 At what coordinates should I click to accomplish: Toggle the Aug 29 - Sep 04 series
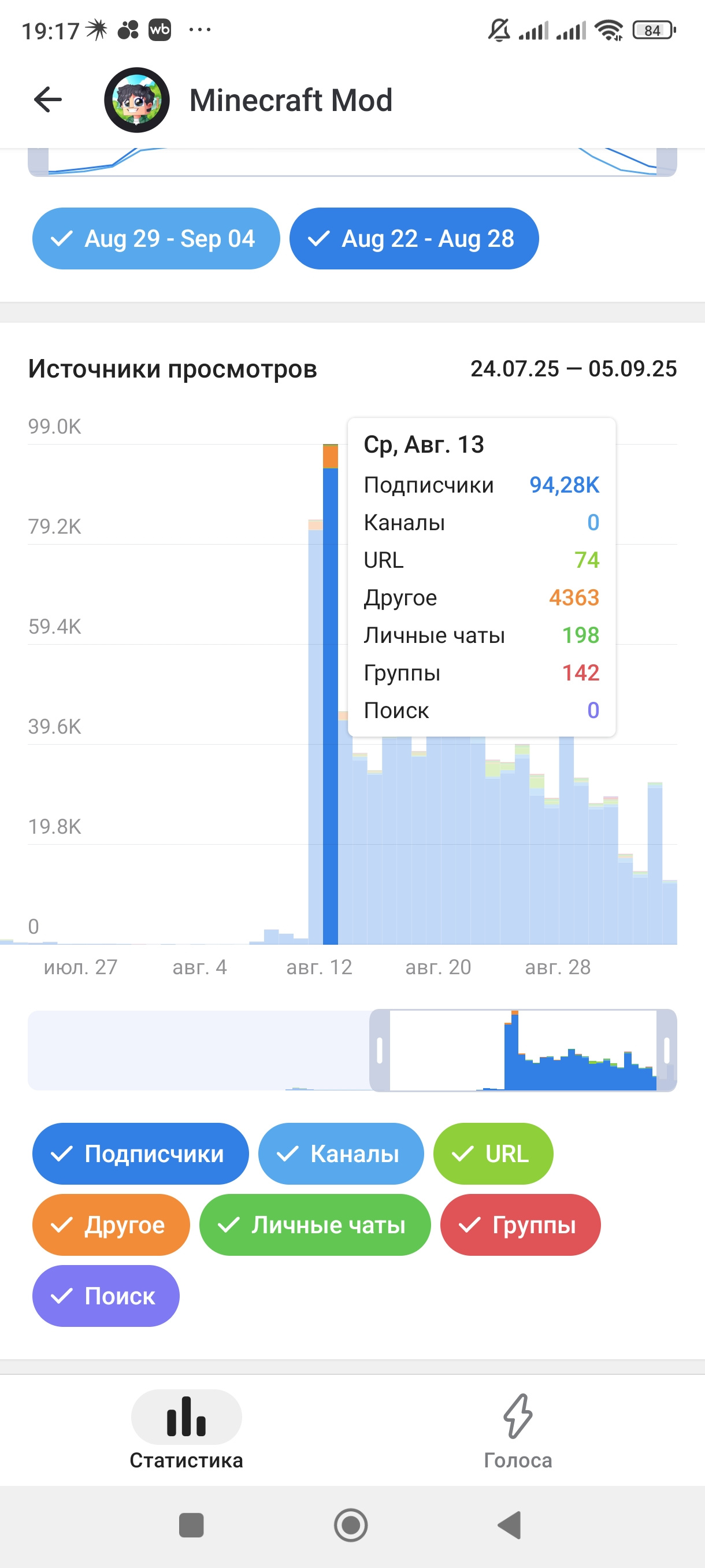[x=155, y=239]
